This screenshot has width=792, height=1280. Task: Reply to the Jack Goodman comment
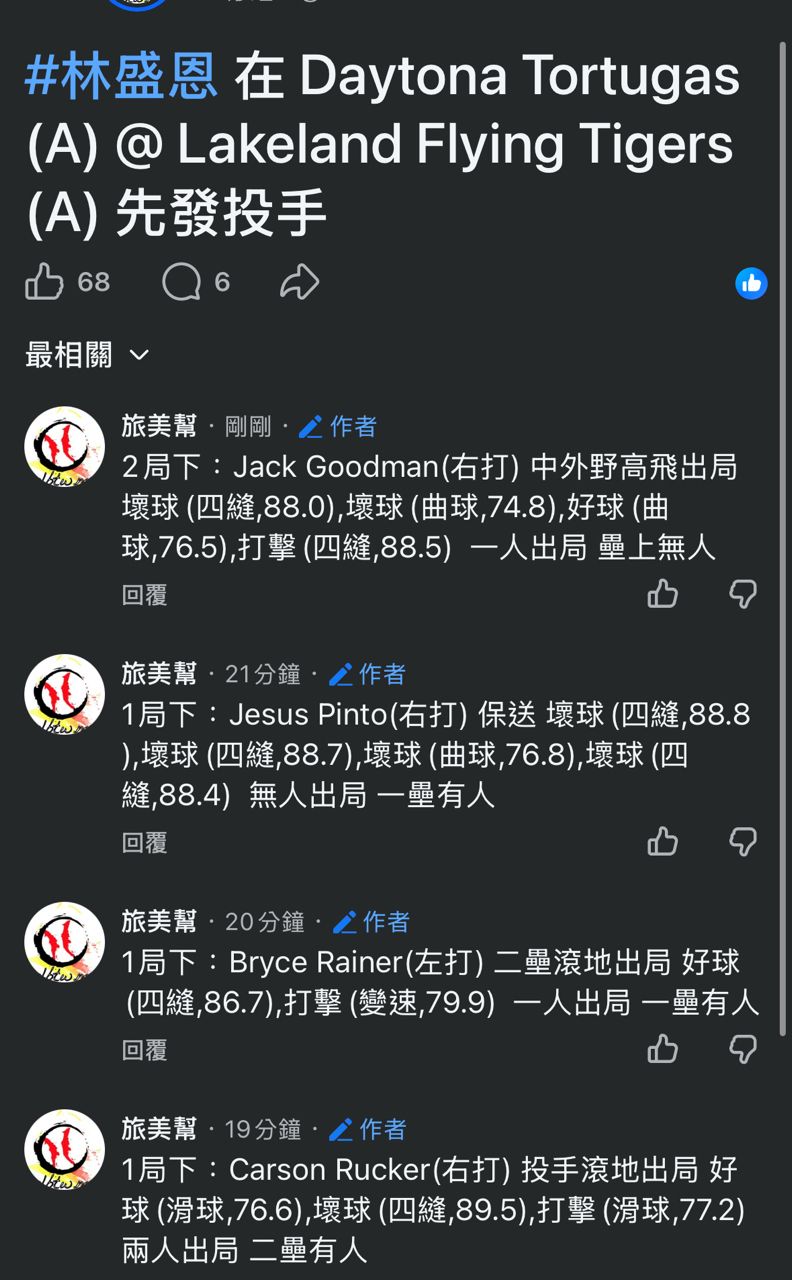(144, 595)
